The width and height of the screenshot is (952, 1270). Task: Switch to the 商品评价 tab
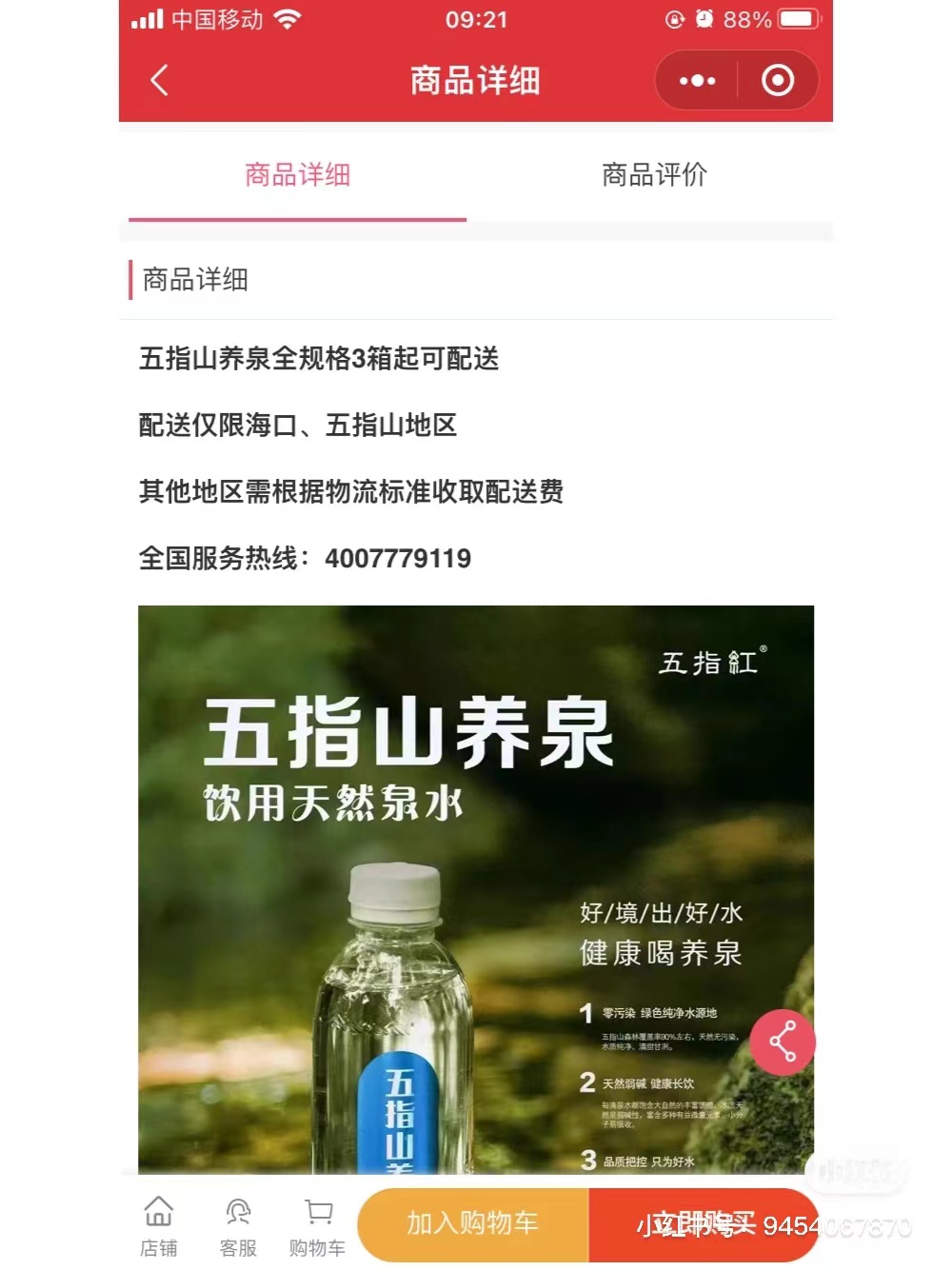(x=654, y=175)
